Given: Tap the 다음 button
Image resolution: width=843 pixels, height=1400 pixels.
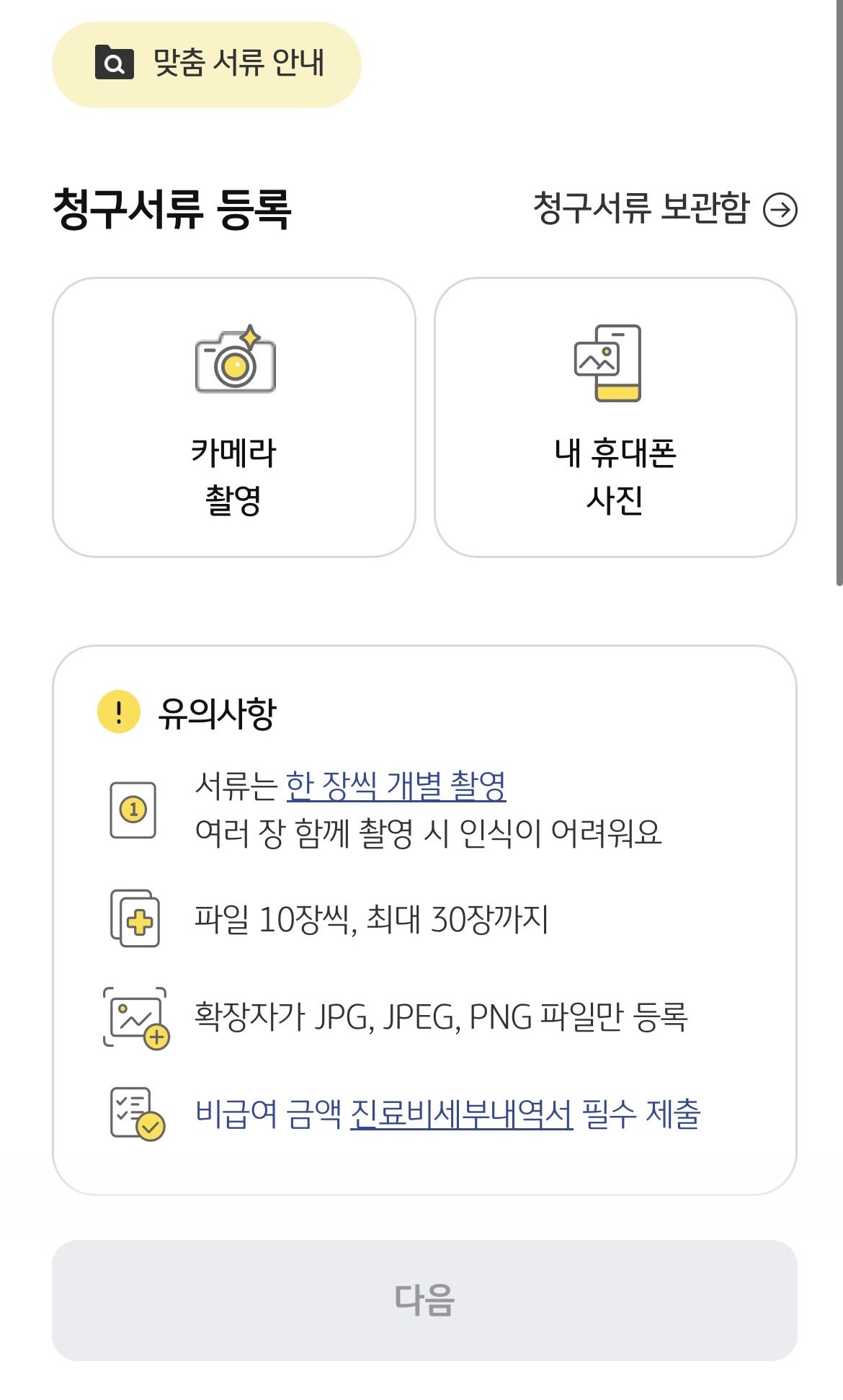Looking at the screenshot, I should coord(424,1300).
